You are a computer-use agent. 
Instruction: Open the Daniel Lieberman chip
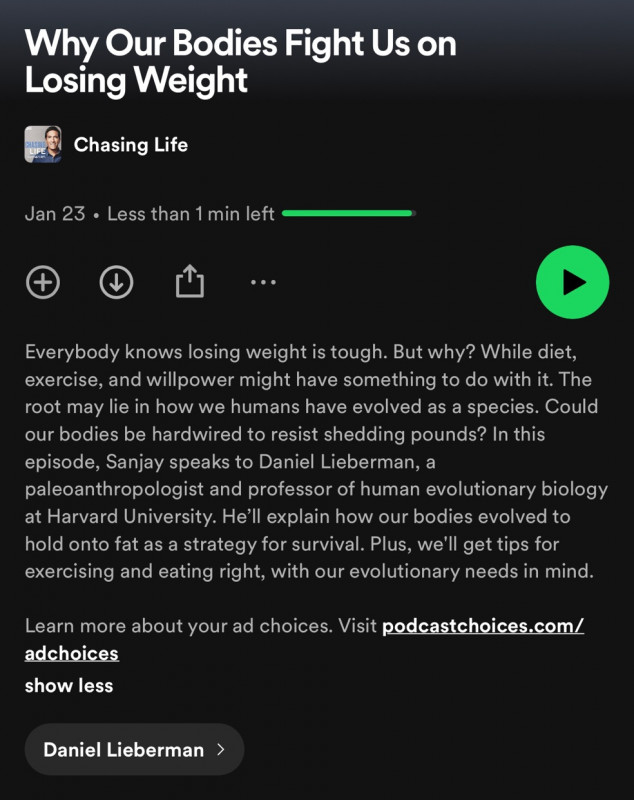pos(133,749)
